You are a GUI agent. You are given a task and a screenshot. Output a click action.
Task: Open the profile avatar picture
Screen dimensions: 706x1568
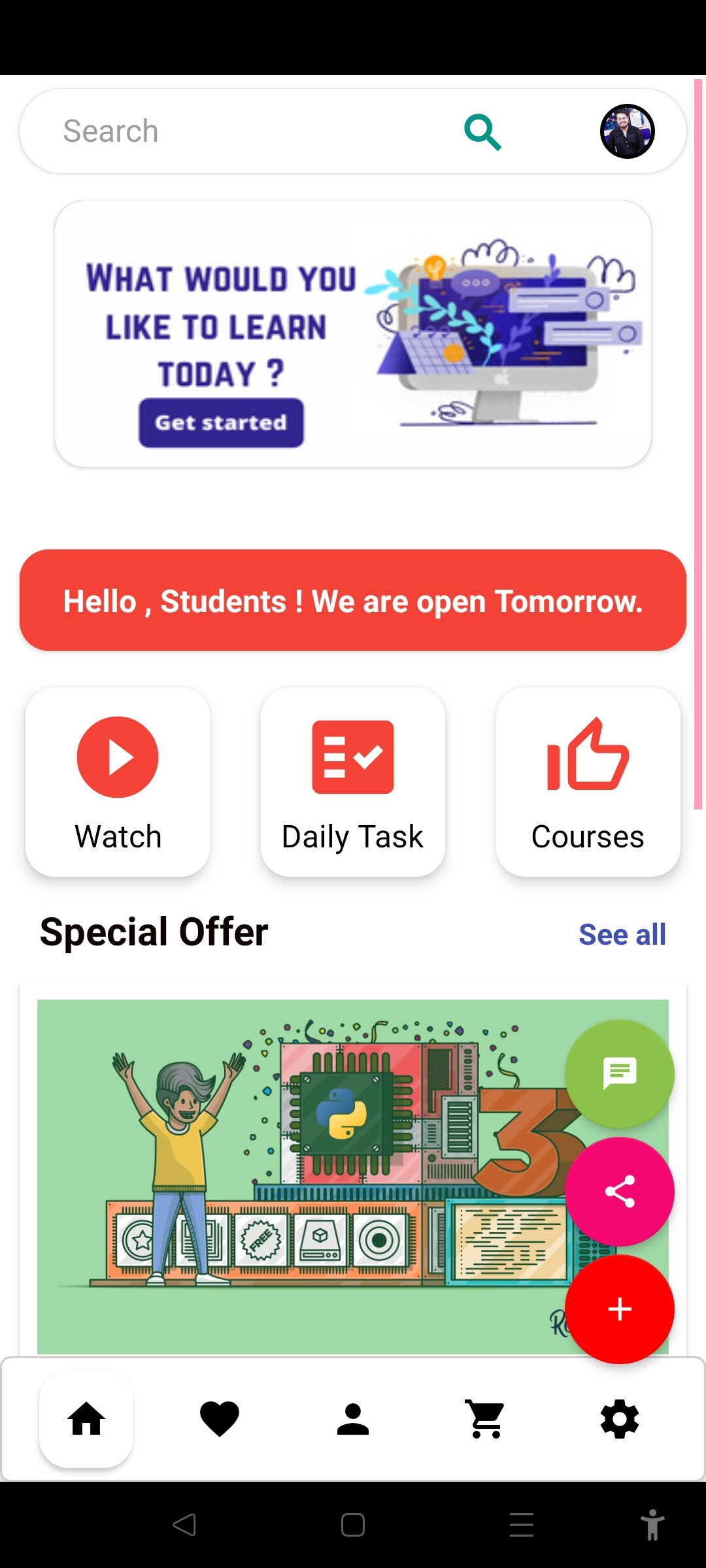(x=627, y=131)
